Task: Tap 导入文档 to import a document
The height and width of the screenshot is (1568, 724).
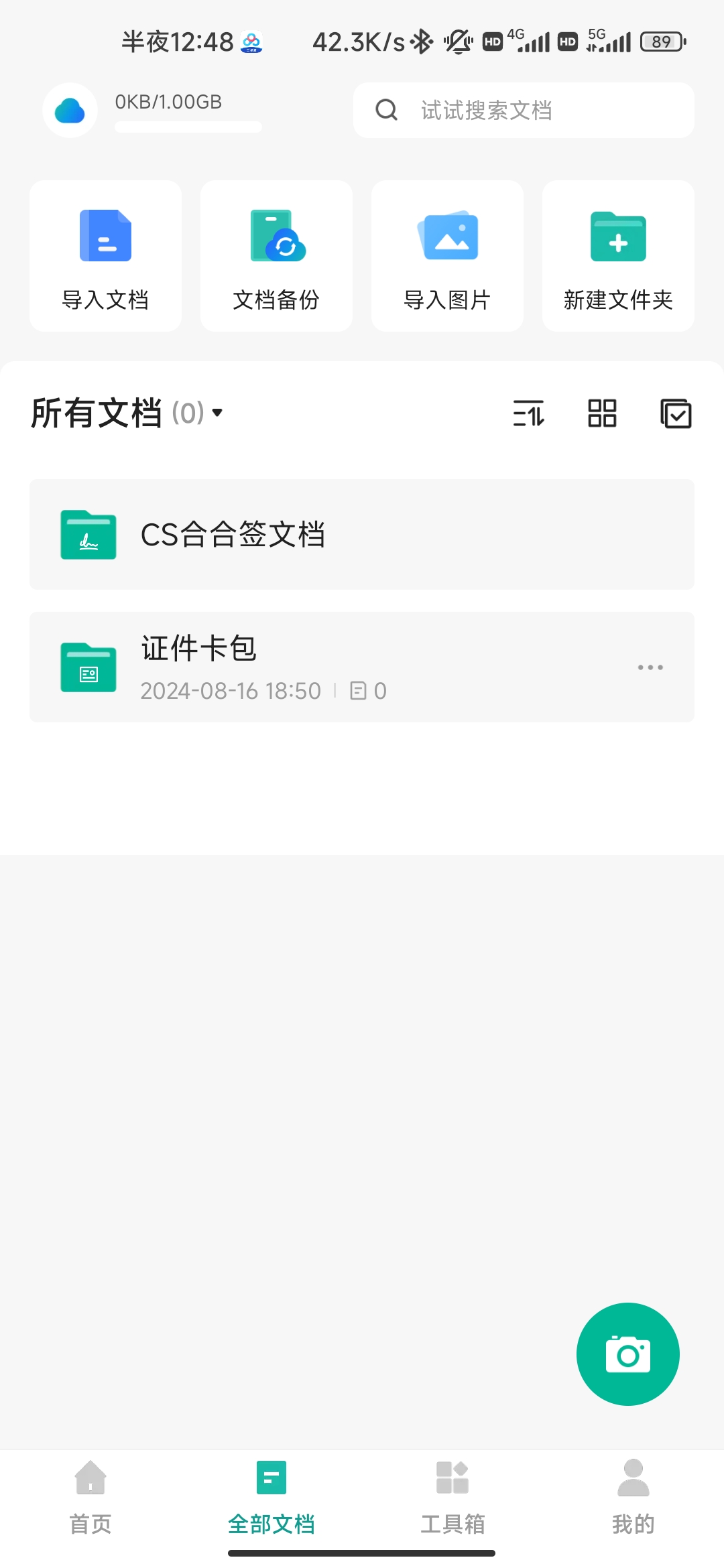Action: [105, 256]
